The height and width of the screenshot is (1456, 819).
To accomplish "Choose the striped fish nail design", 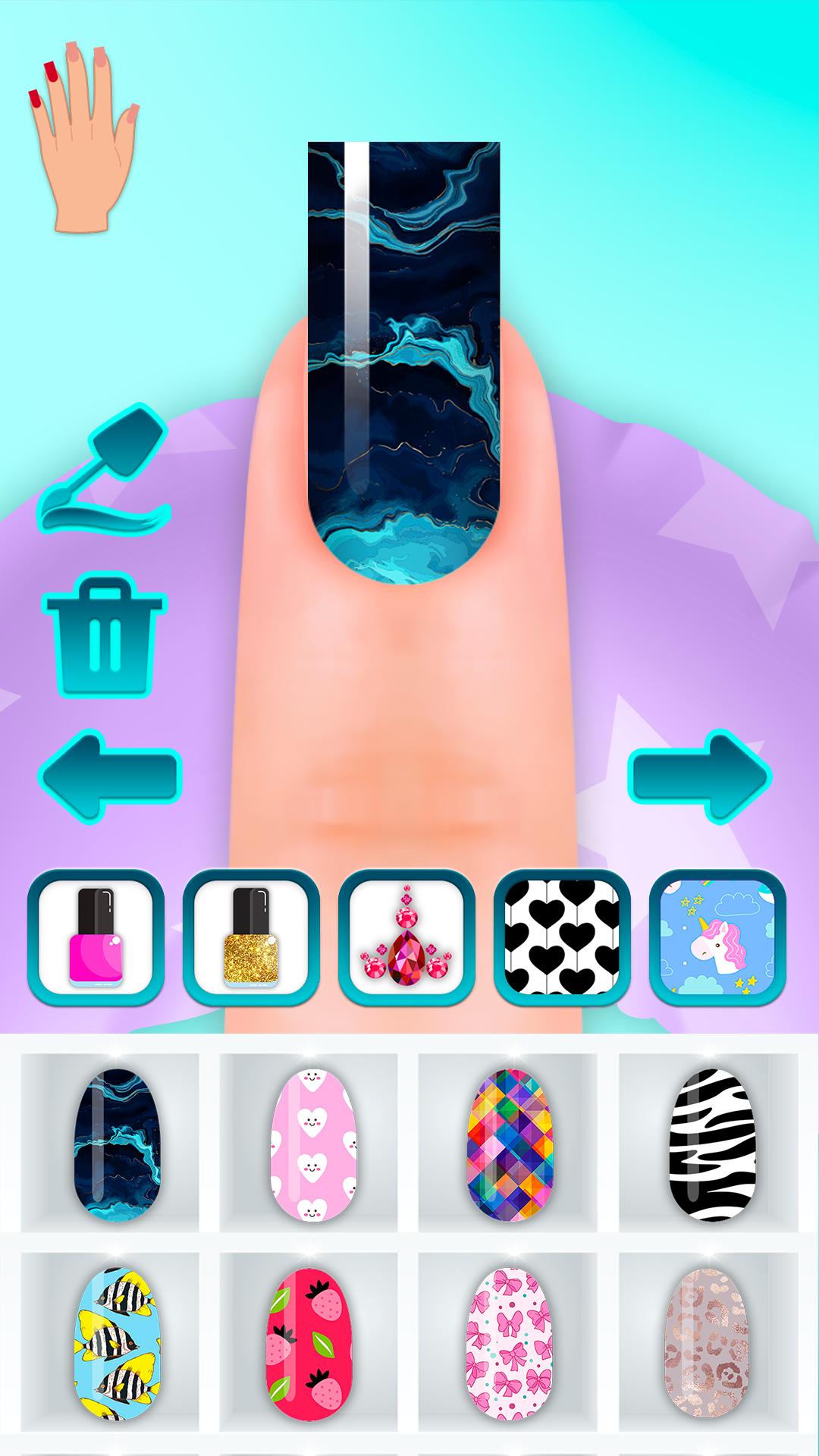I will [x=118, y=1344].
